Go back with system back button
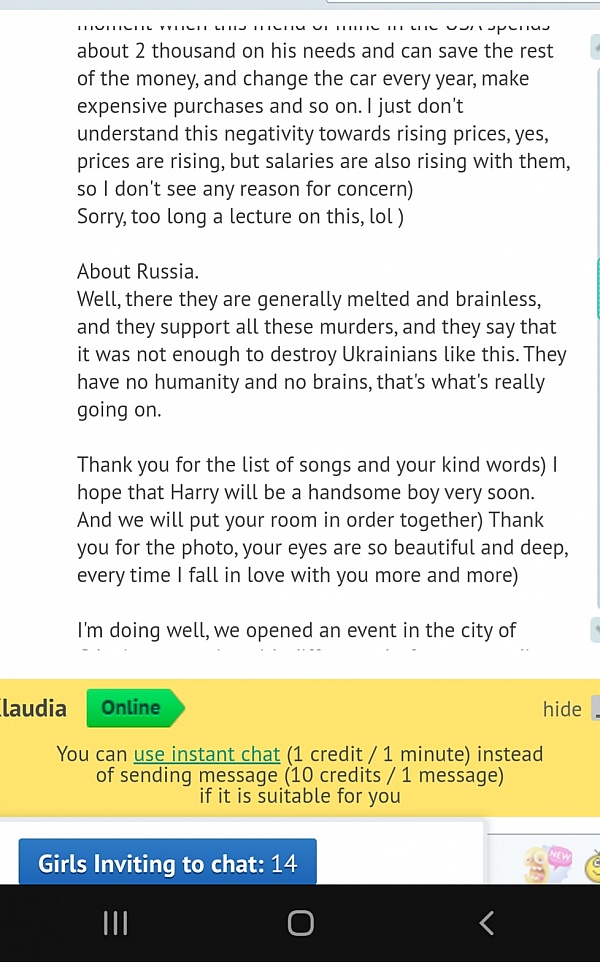Image resolution: width=600 pixels, height=962 pixels. [x=486, y=923]
